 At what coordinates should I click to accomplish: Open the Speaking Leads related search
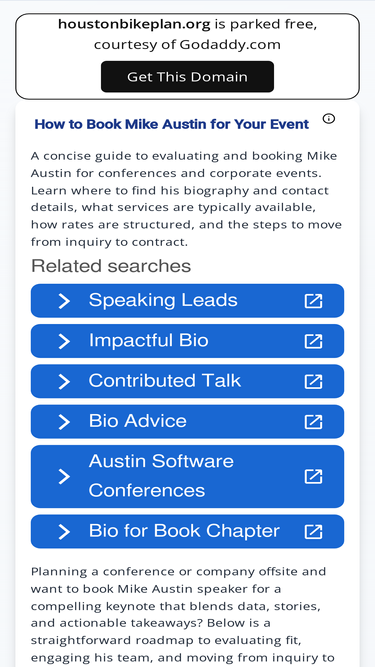pyautogui.click(x=187, y=301)
